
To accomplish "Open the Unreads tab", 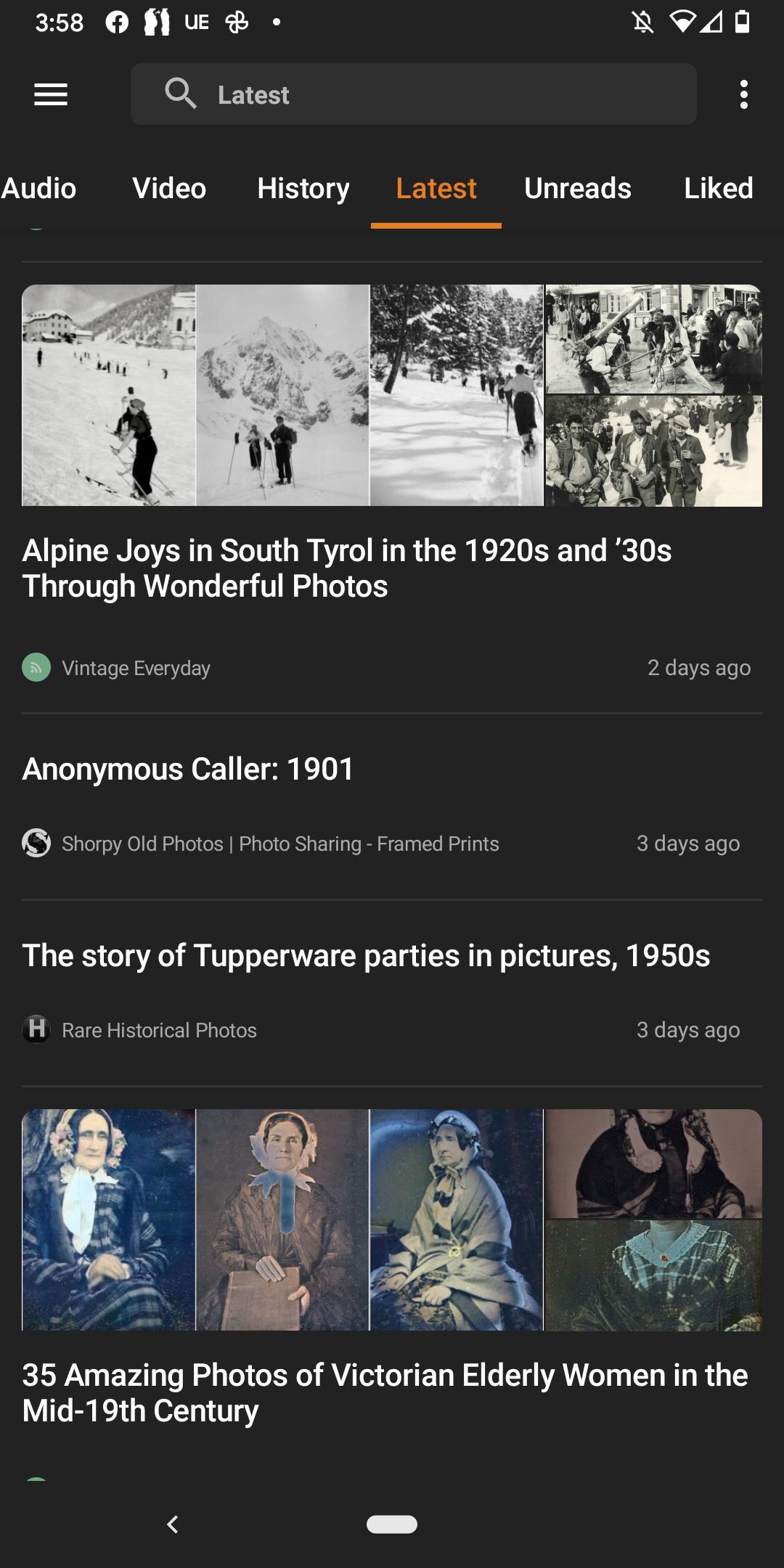I will pos(578,188).
